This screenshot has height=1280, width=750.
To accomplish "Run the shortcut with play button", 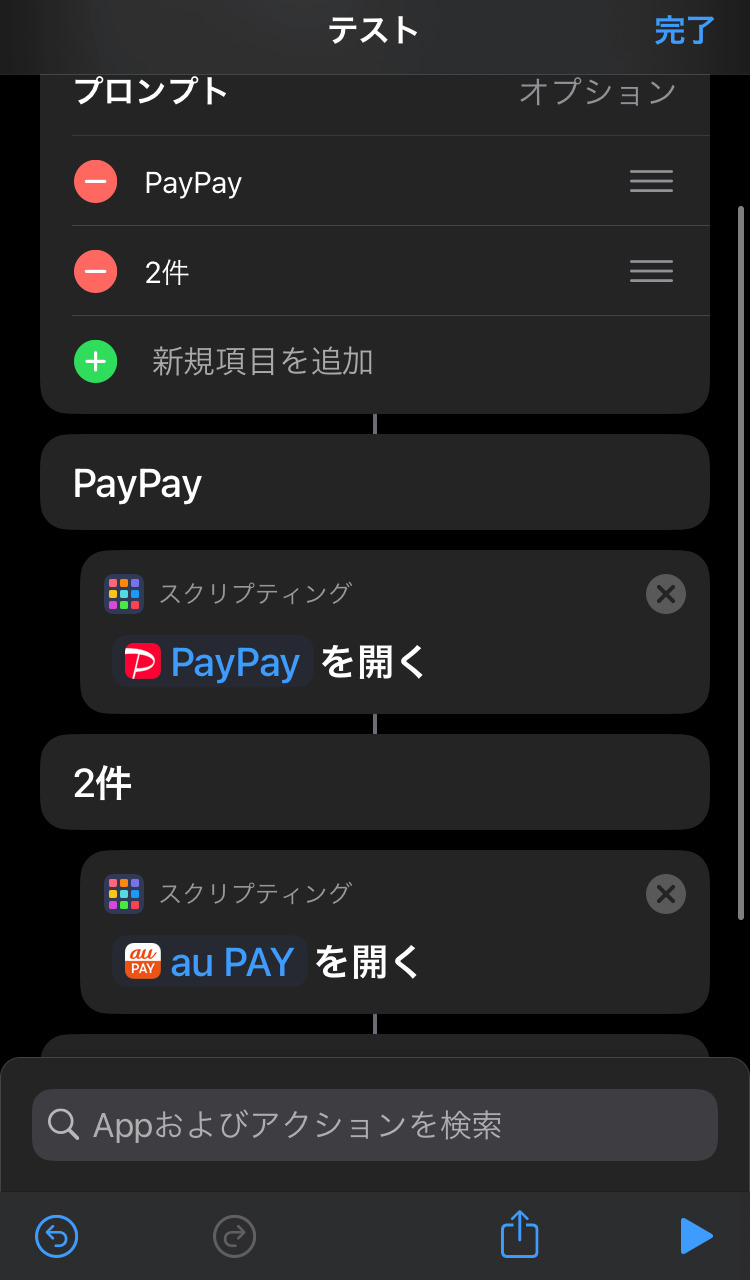I will click(695, 1236).
